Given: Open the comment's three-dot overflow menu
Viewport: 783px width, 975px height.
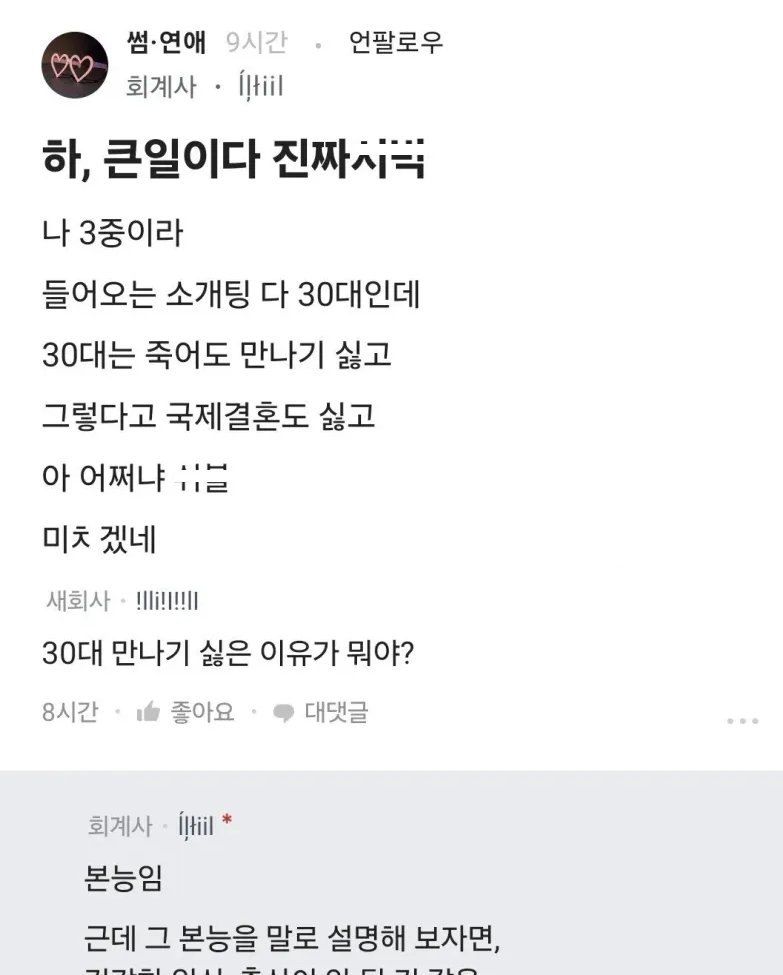Looking at the screenshot, I should (742, 721).
